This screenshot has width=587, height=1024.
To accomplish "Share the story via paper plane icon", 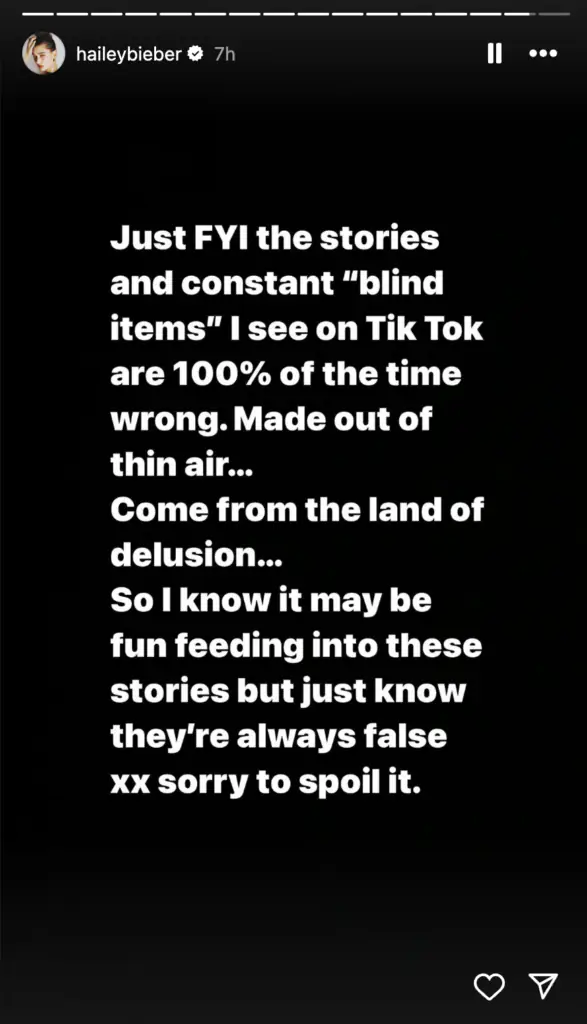I will coord(543,986).
